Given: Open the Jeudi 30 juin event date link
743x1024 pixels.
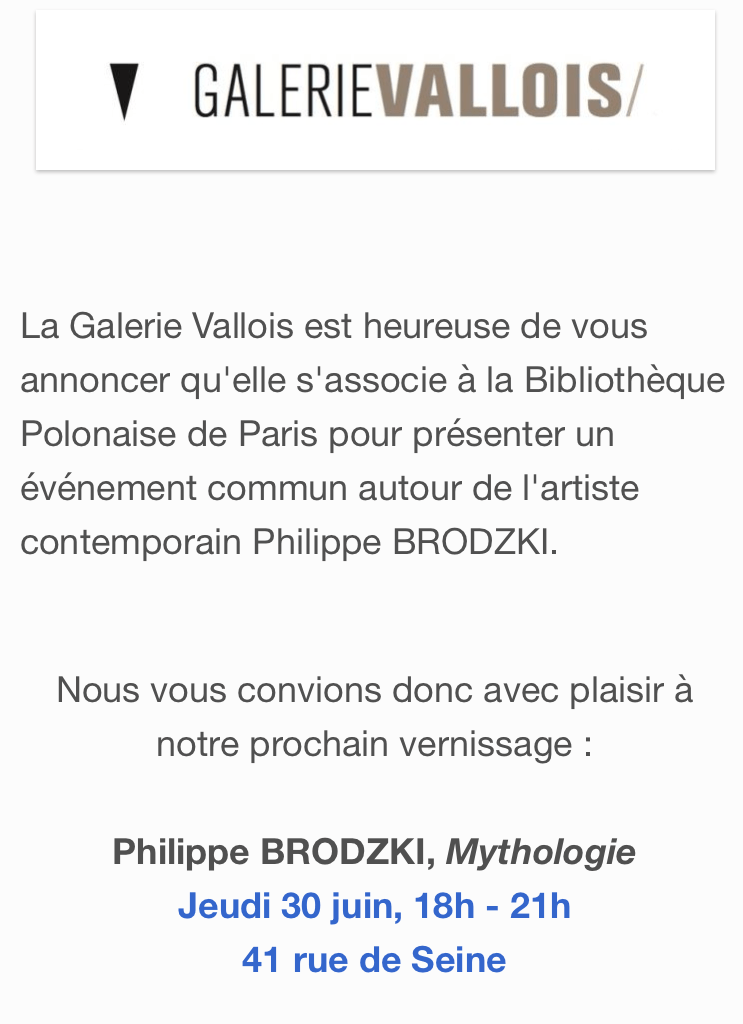Looking at the screenshot, I should click(374, 906).
